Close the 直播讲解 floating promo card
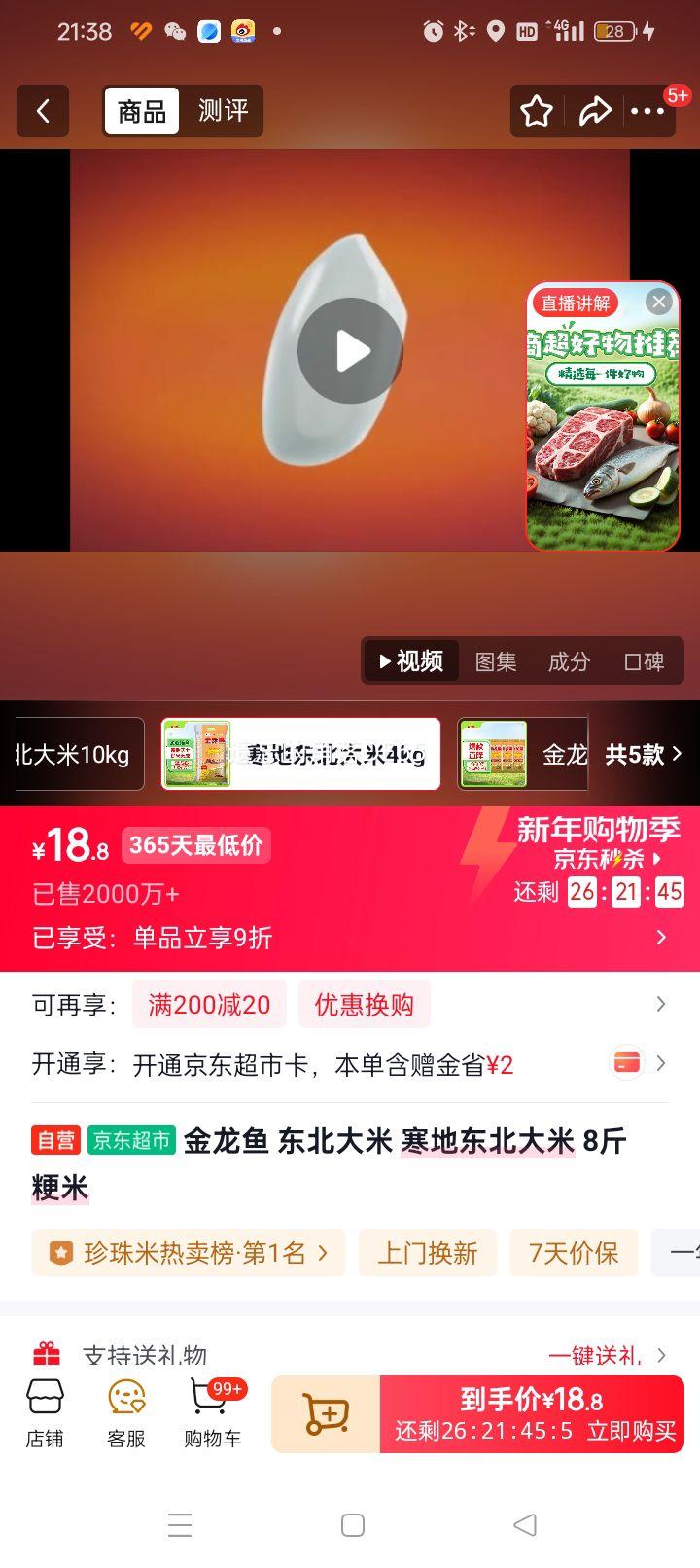The image size is (700, 1568). tap(659, 302)
